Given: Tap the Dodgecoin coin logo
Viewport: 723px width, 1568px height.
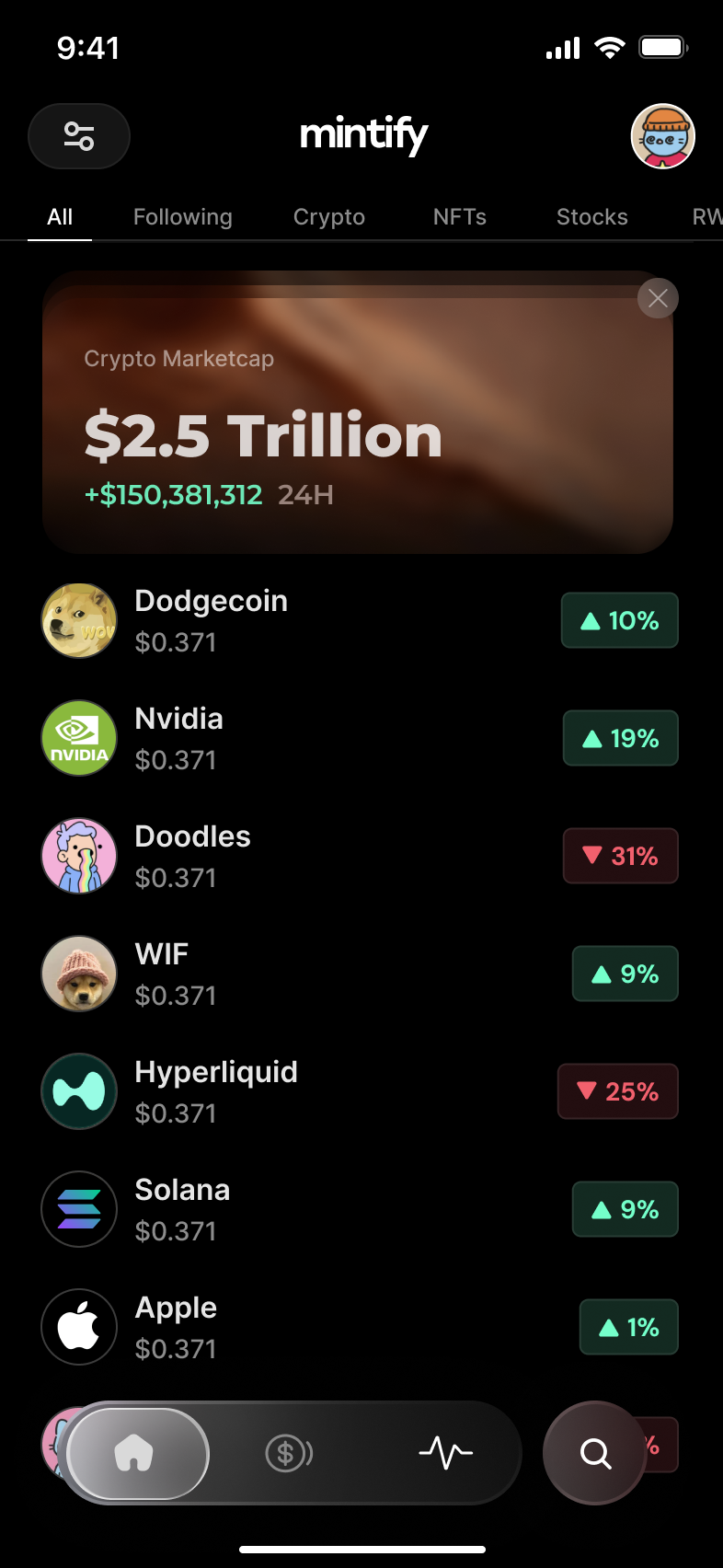Looking at the screenshot, I should pos(79,620).
